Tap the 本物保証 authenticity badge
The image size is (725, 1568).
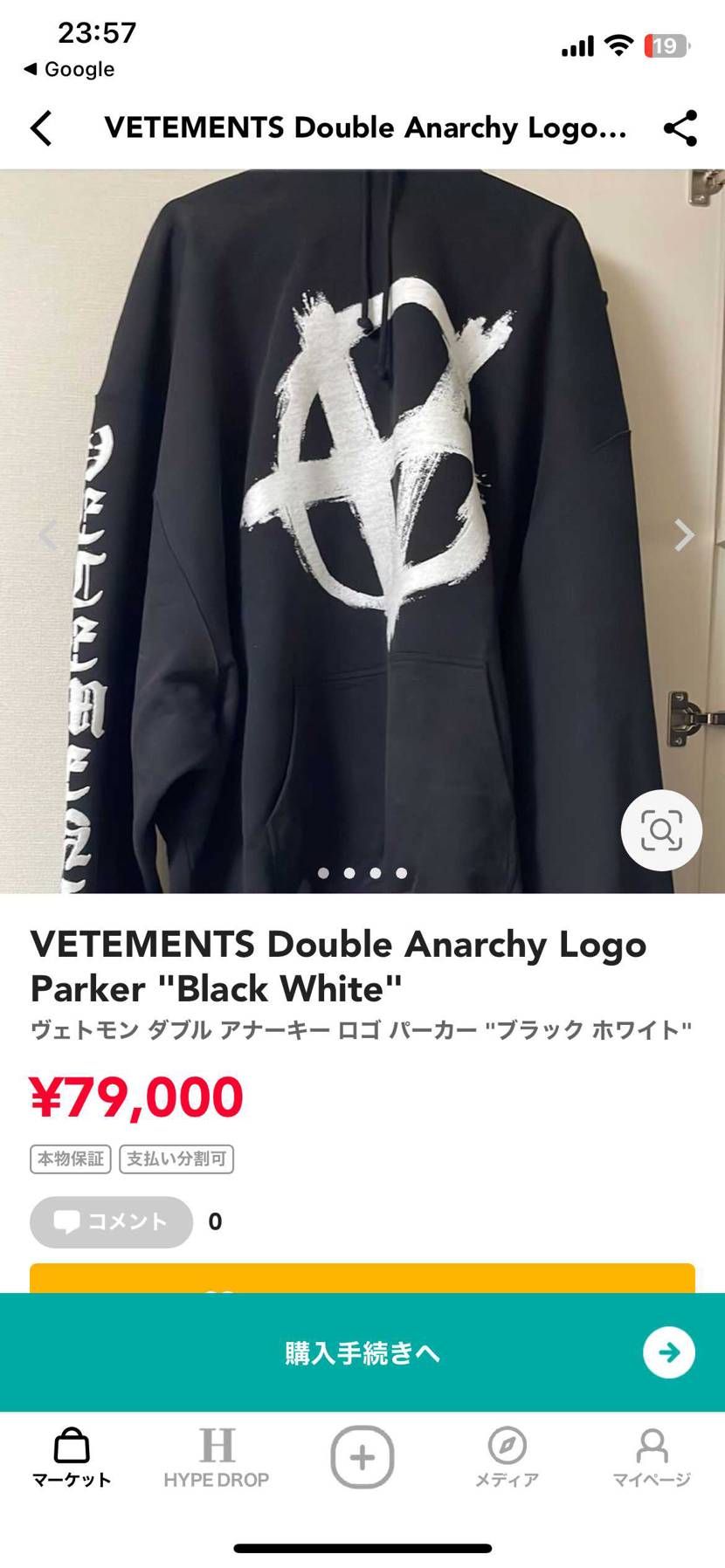(70, 1159)
